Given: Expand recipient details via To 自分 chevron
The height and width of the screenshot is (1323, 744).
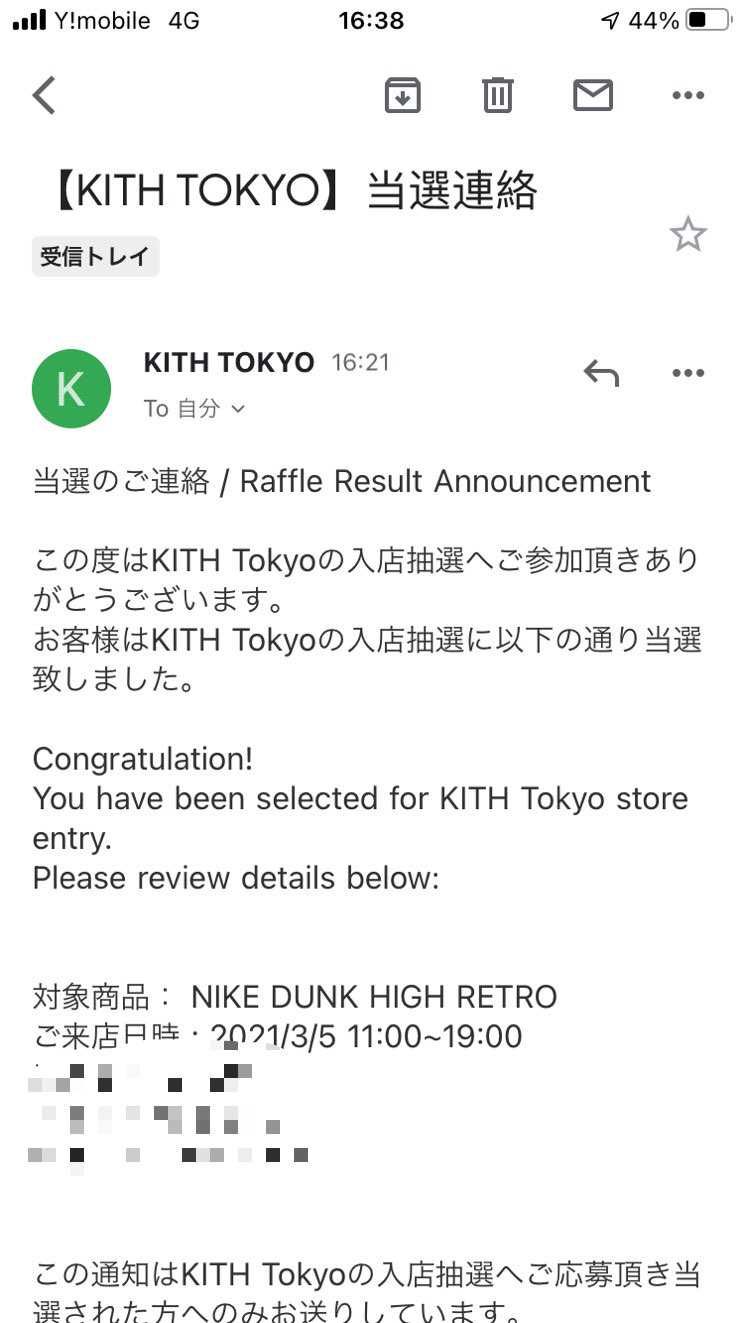Looking at the screenshot, I should click(x=237, y=409).
